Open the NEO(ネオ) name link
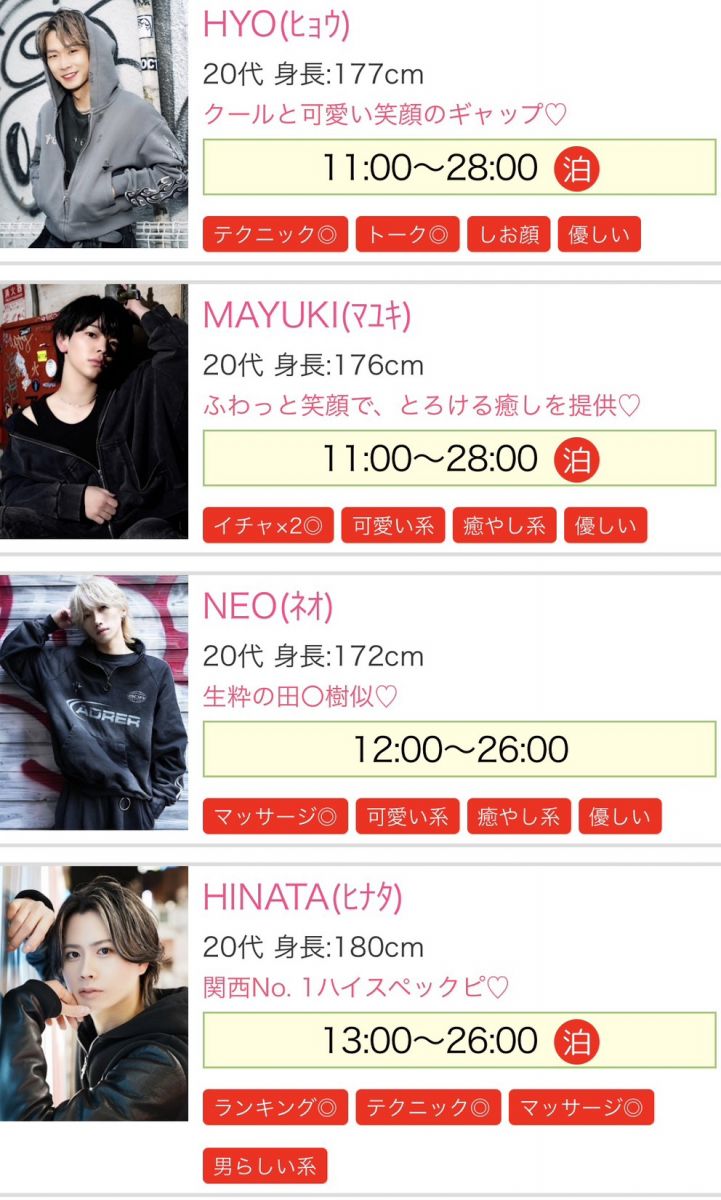 click(x=267, y=606)
